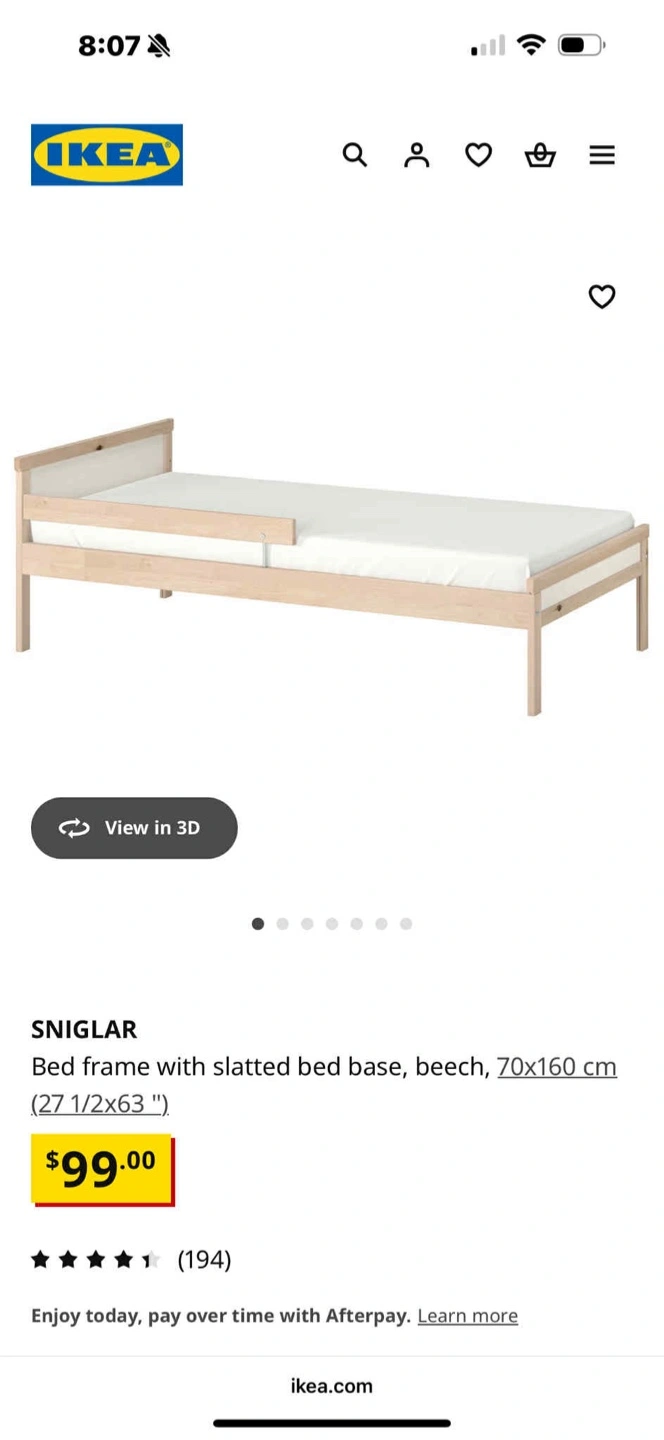
Task: Tap Learn more about Afterpay
Action: [x=467, y=1316]
